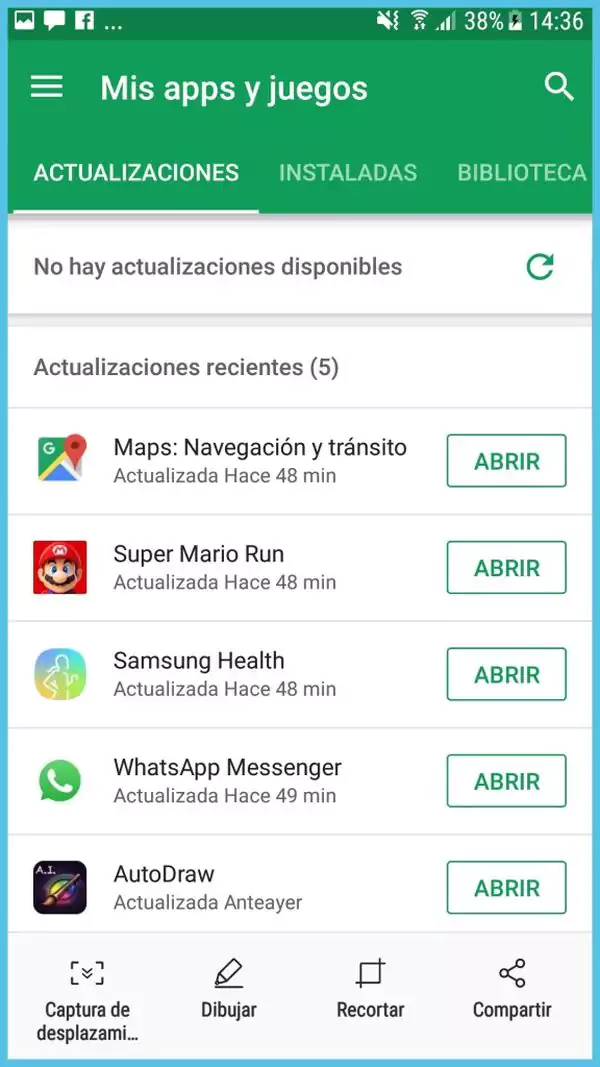Tap Abrir next to Maps
The width and height of the screenshot is (600, 1067).
pos(506,461)
